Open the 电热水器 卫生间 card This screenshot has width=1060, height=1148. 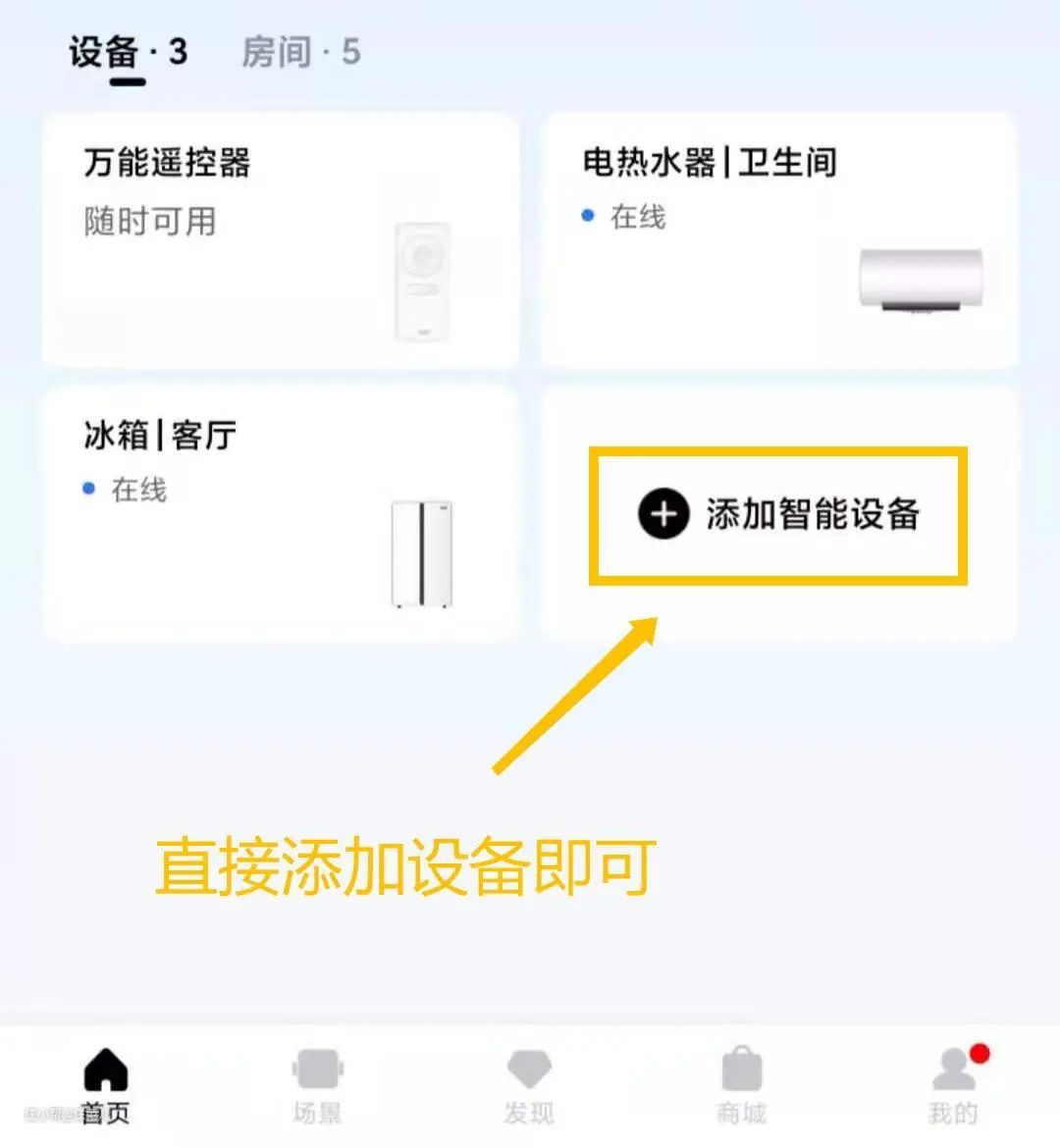[778, 239]
